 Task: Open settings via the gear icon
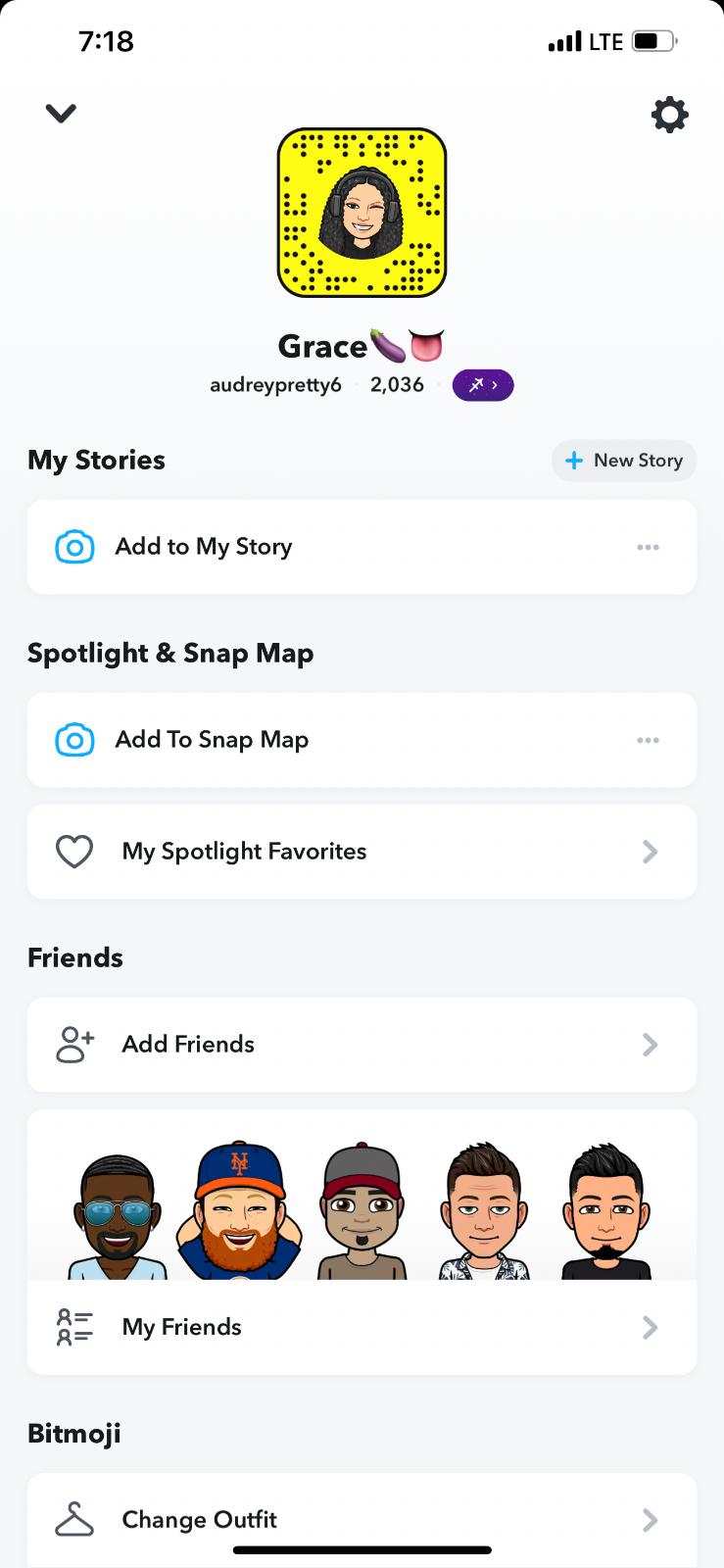[669, 115]
